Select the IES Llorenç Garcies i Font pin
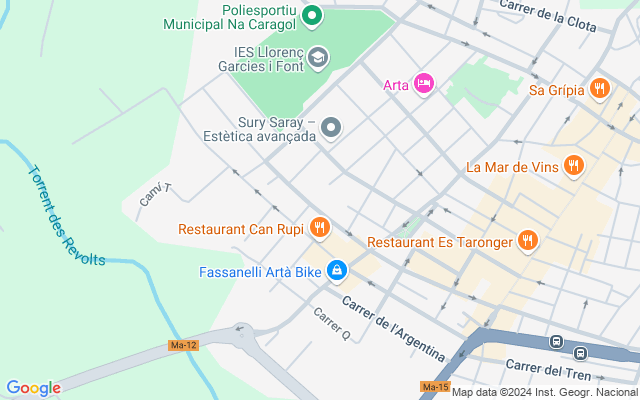Image resolution: width=640 pixels, height=400 pixels. (x=318, y=58)
